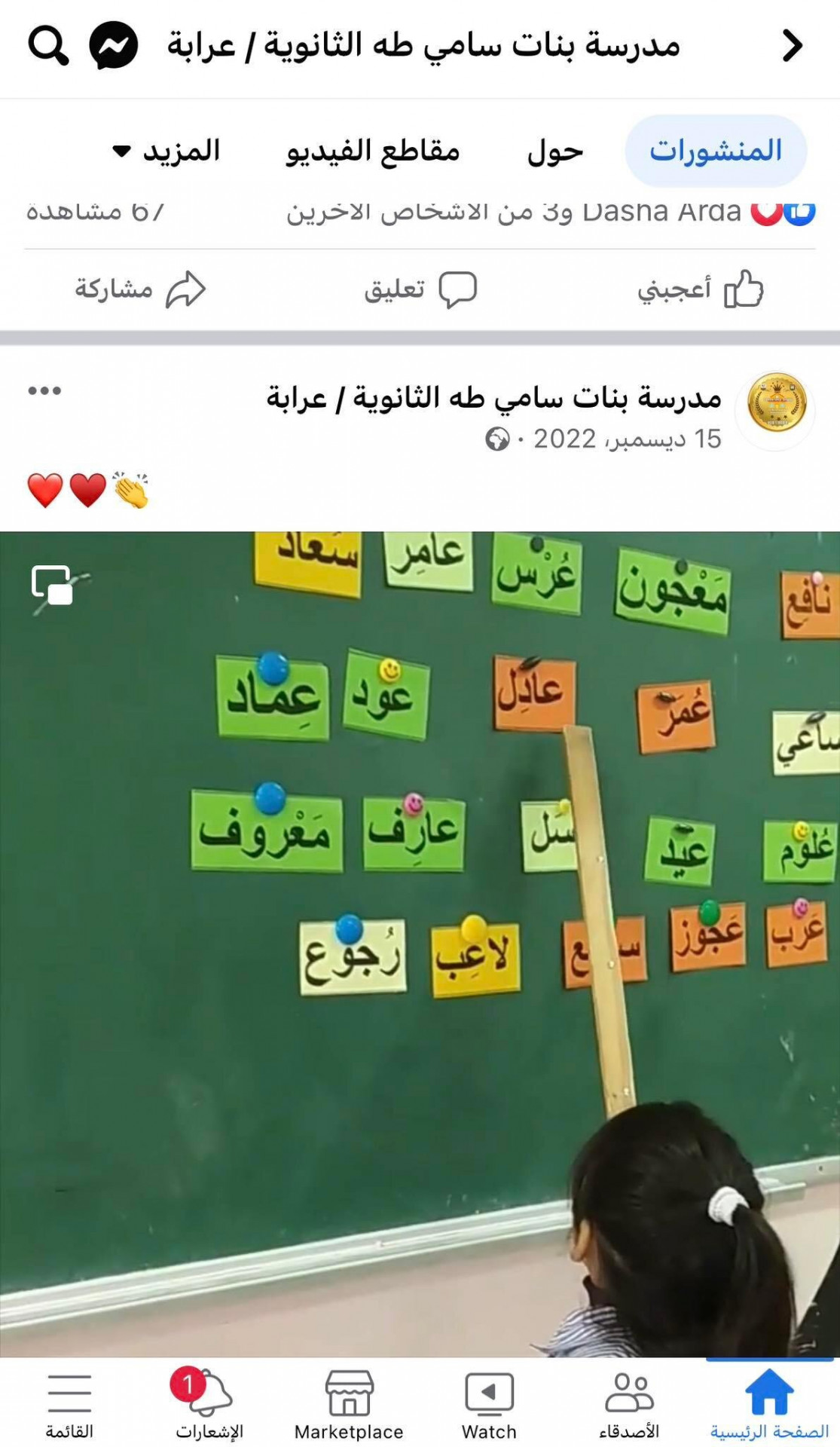Image resolution: width=840 pixels, height=1447 pixels.
Task: Tap تعليق to comment on post
Action: tap(420, 289)
